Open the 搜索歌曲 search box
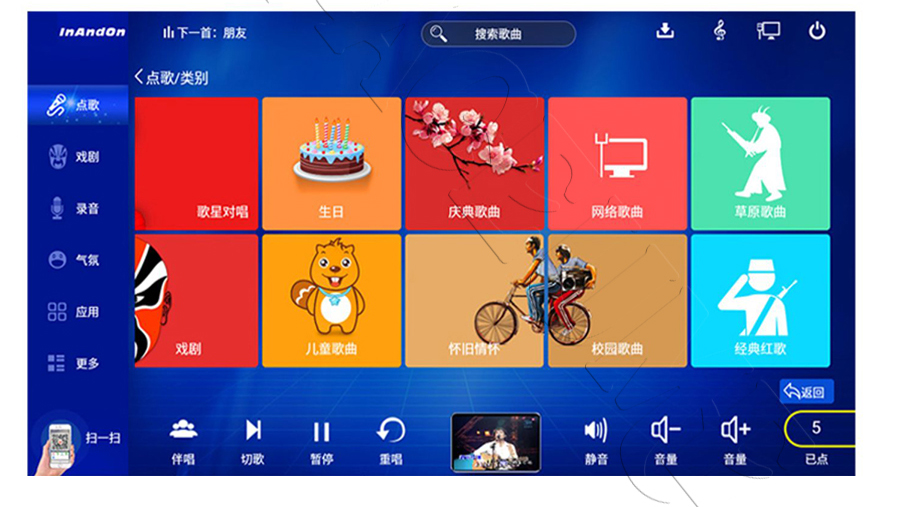This screenshot has height=507, width=900. point(498,34)
